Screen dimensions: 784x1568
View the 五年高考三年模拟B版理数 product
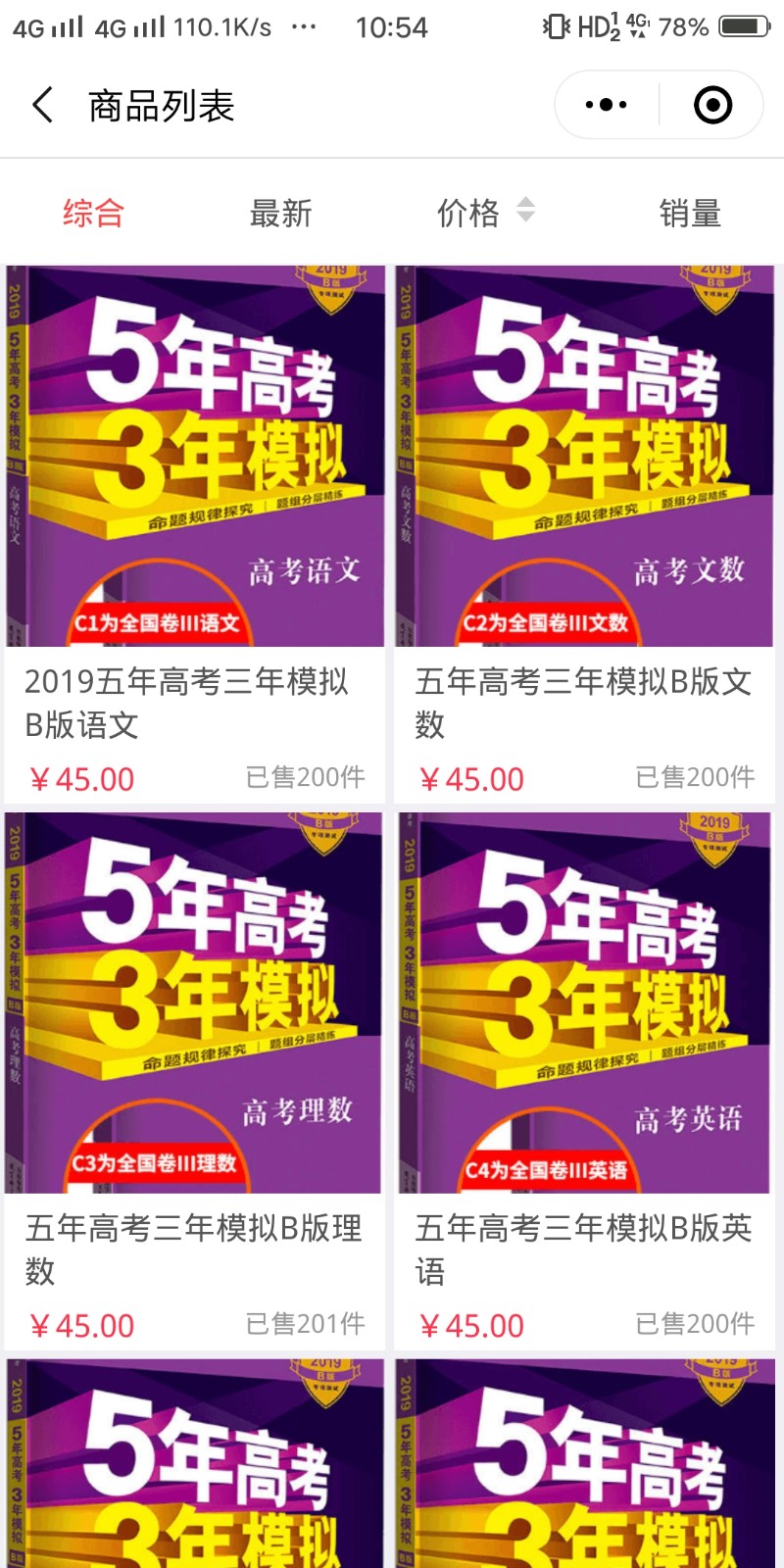pyautogui.click(x=195, y=1078)
